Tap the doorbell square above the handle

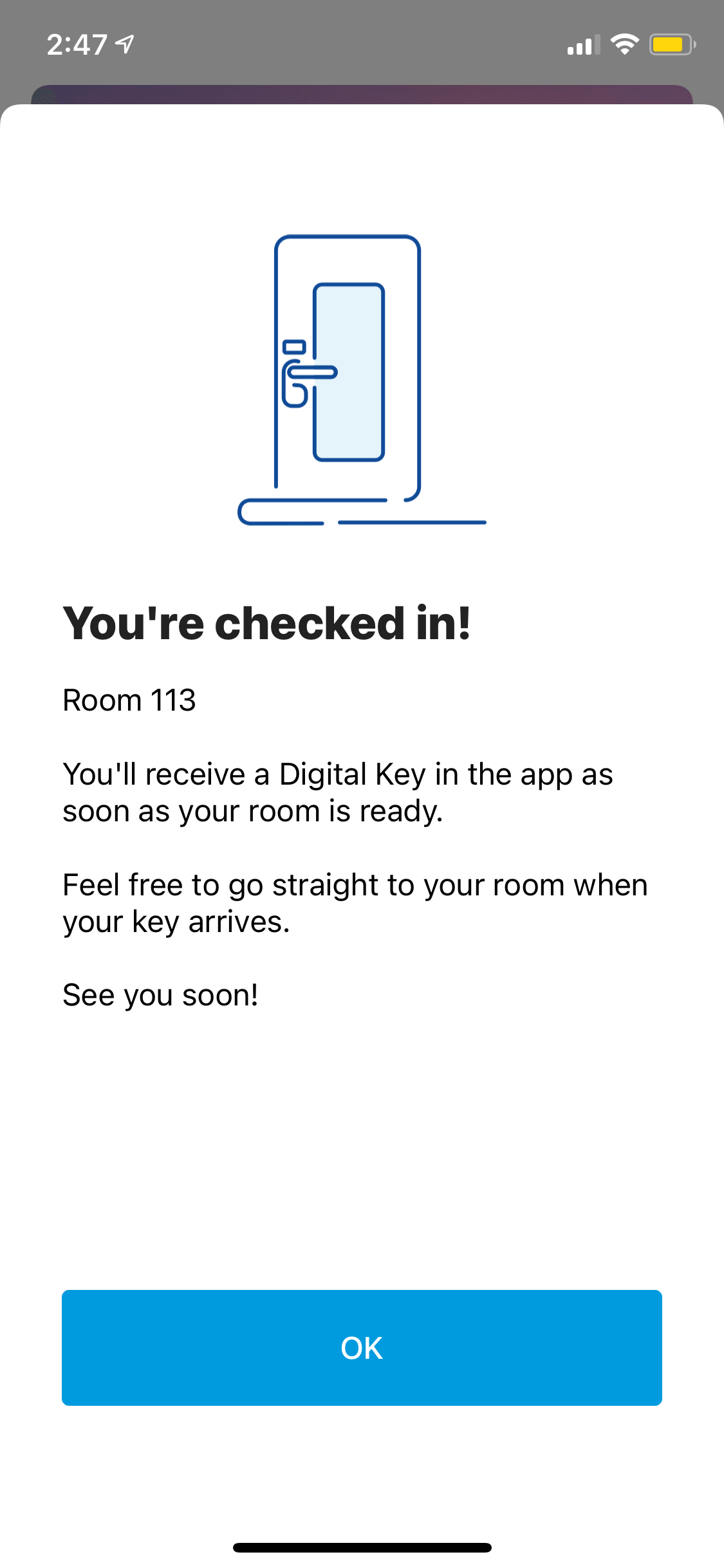coord(293,346)
